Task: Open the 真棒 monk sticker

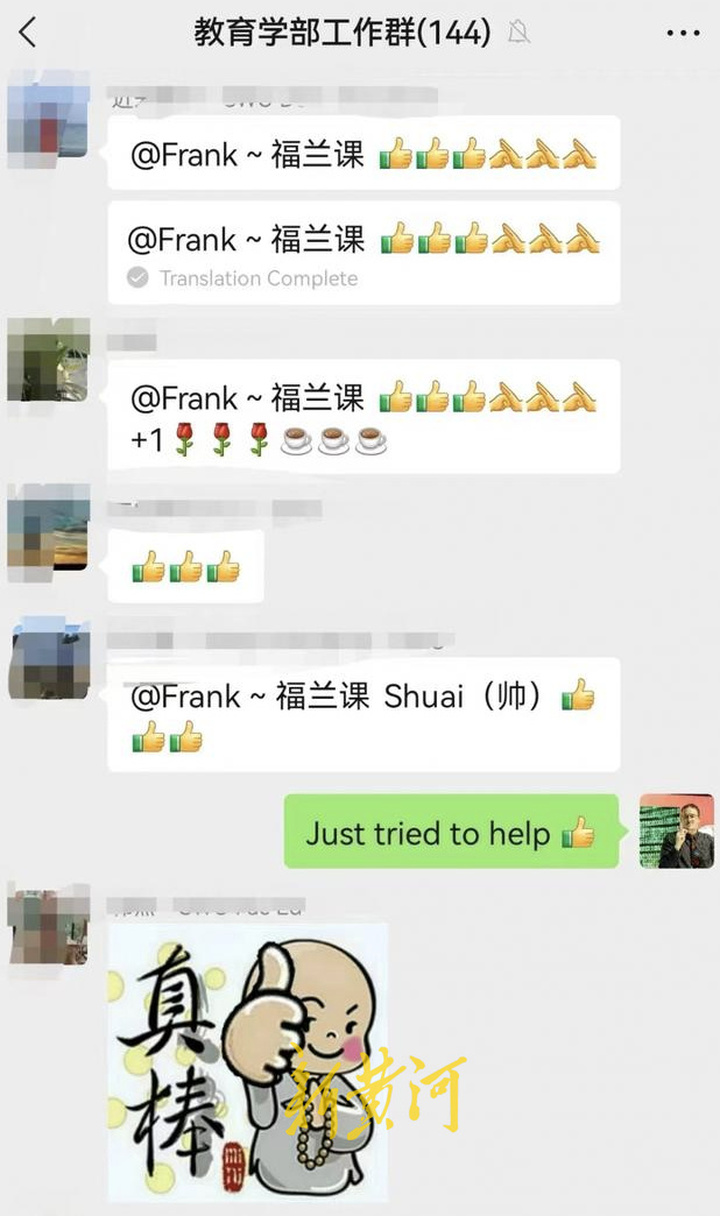Action: tap(247, 1062)
